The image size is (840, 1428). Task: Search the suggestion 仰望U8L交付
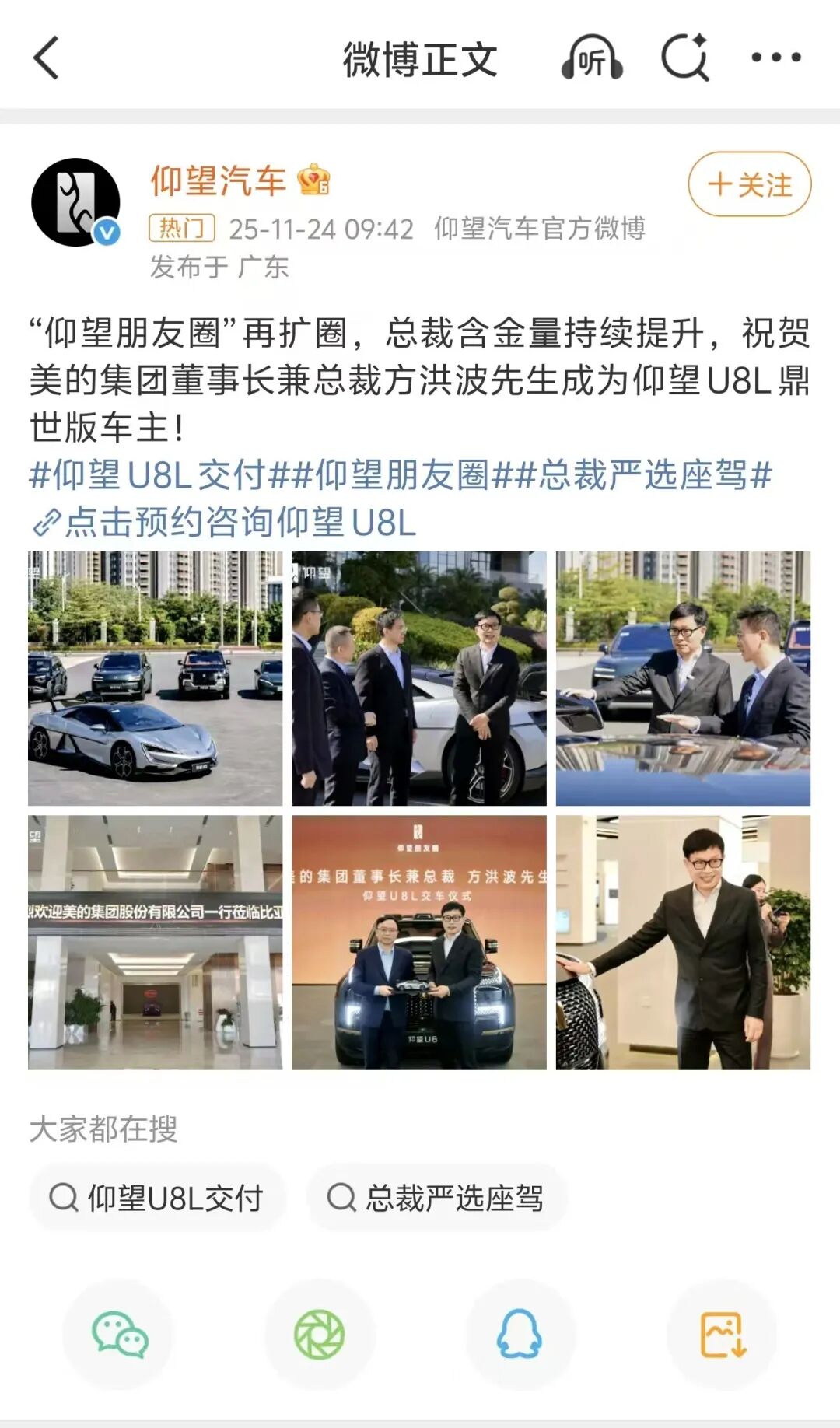[x=157, y=1198]
